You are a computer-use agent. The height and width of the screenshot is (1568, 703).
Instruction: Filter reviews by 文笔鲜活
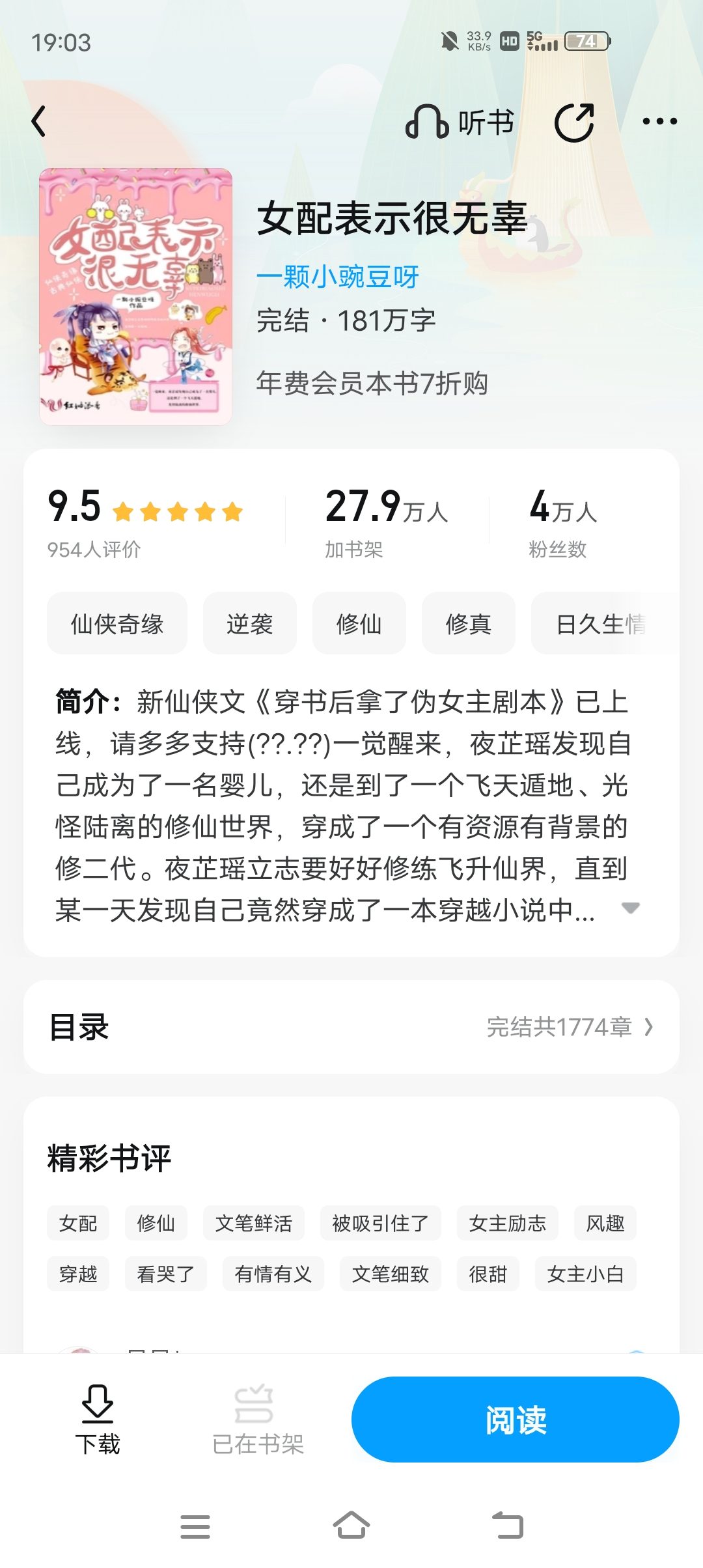[x=254, y=1223]
